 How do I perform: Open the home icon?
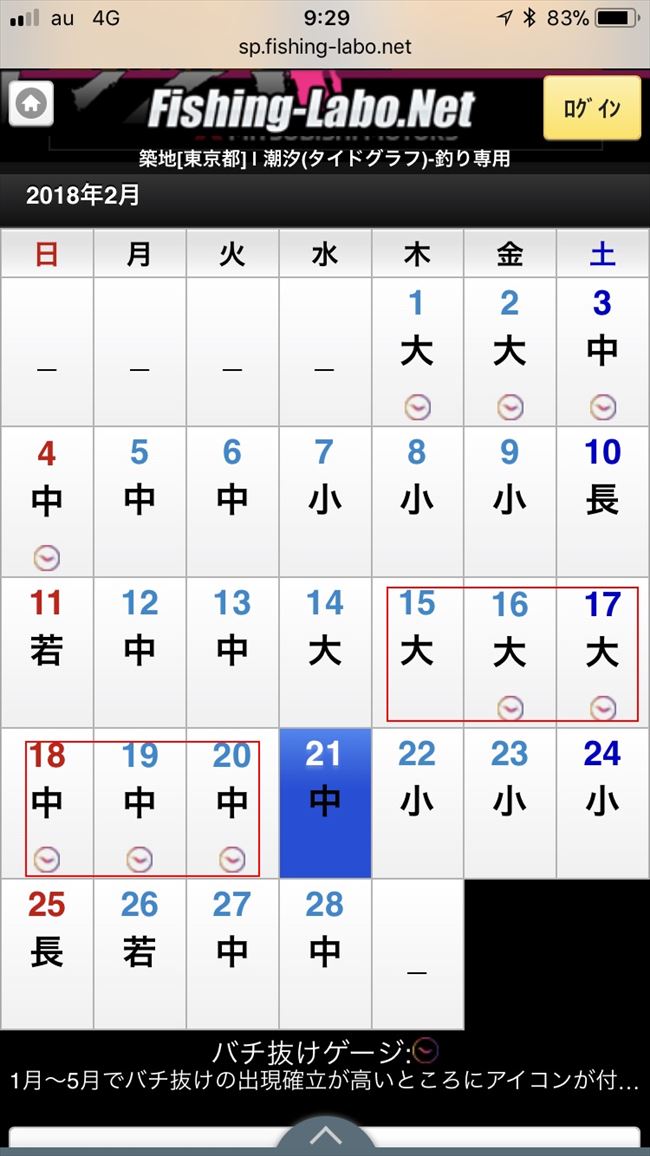(31, 104)
